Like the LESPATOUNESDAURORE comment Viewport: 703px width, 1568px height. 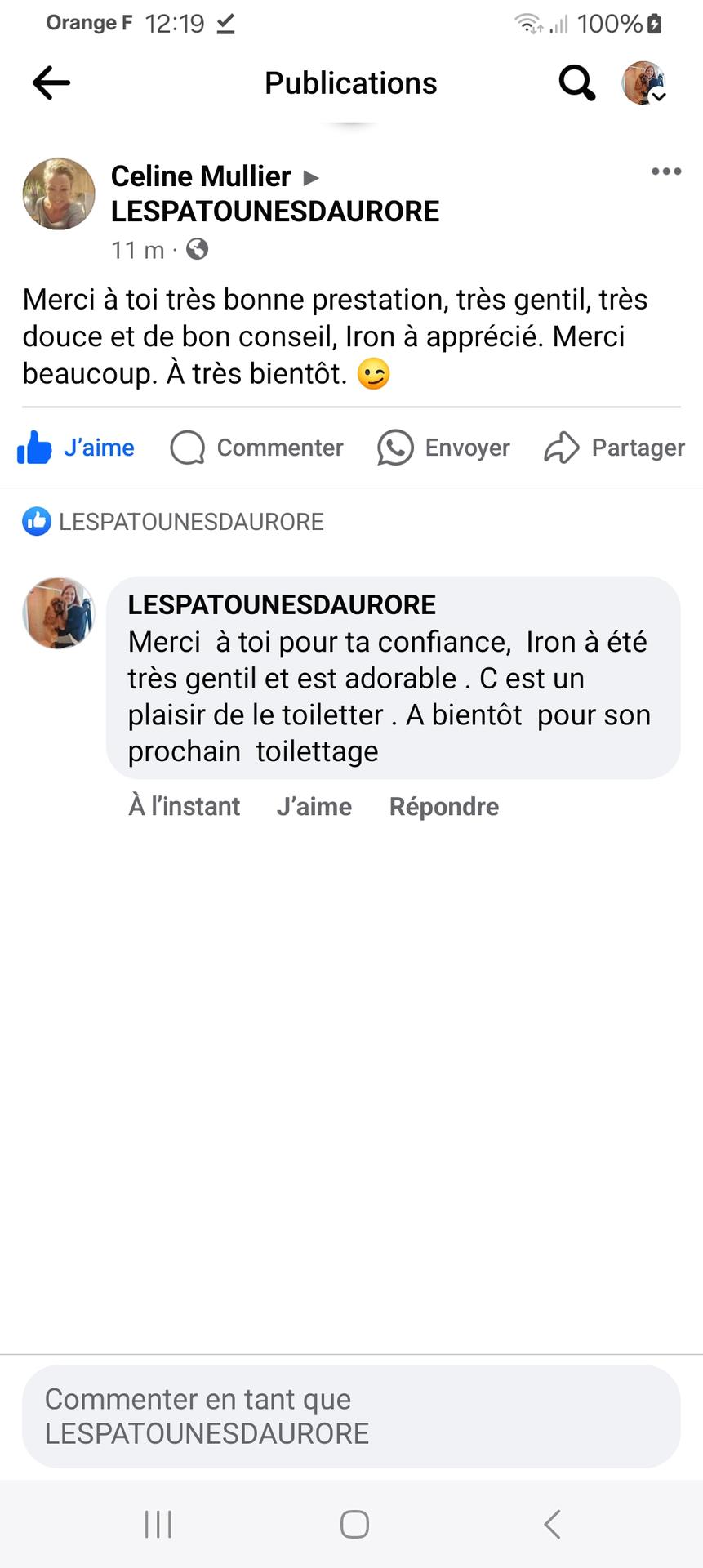tap(314, 807)
